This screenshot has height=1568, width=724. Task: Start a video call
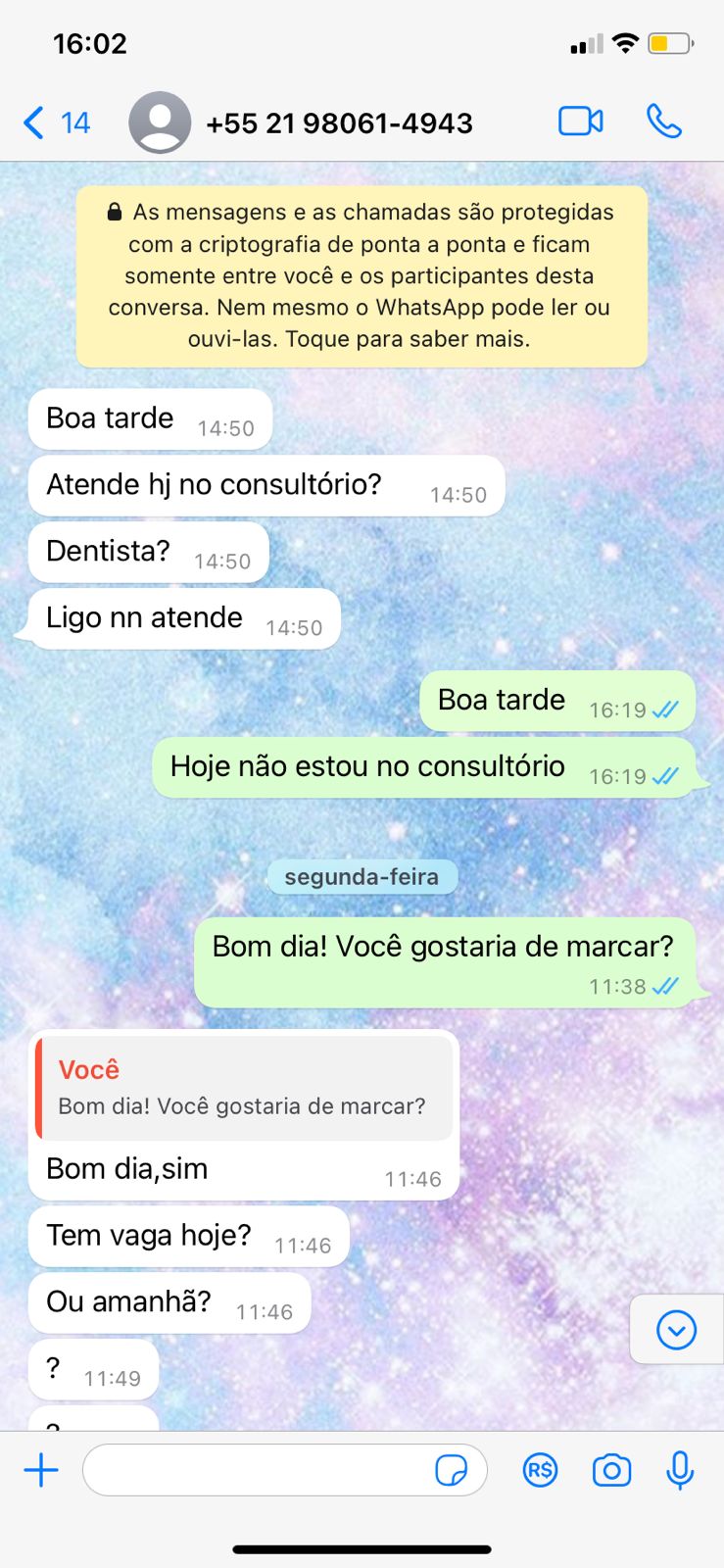(580, 122)
